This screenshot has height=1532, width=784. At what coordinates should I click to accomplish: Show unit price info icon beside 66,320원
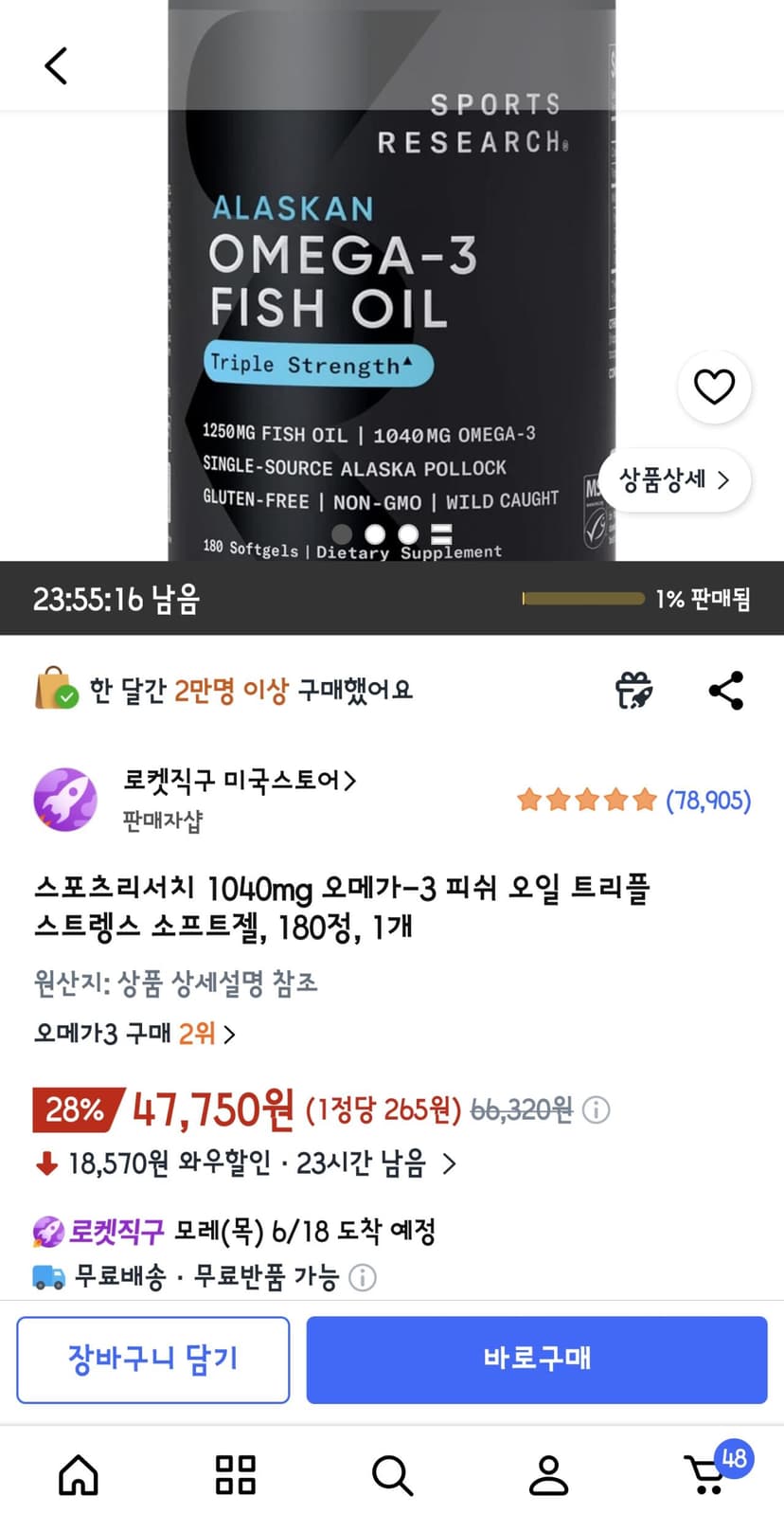[x=596, y=1109]
